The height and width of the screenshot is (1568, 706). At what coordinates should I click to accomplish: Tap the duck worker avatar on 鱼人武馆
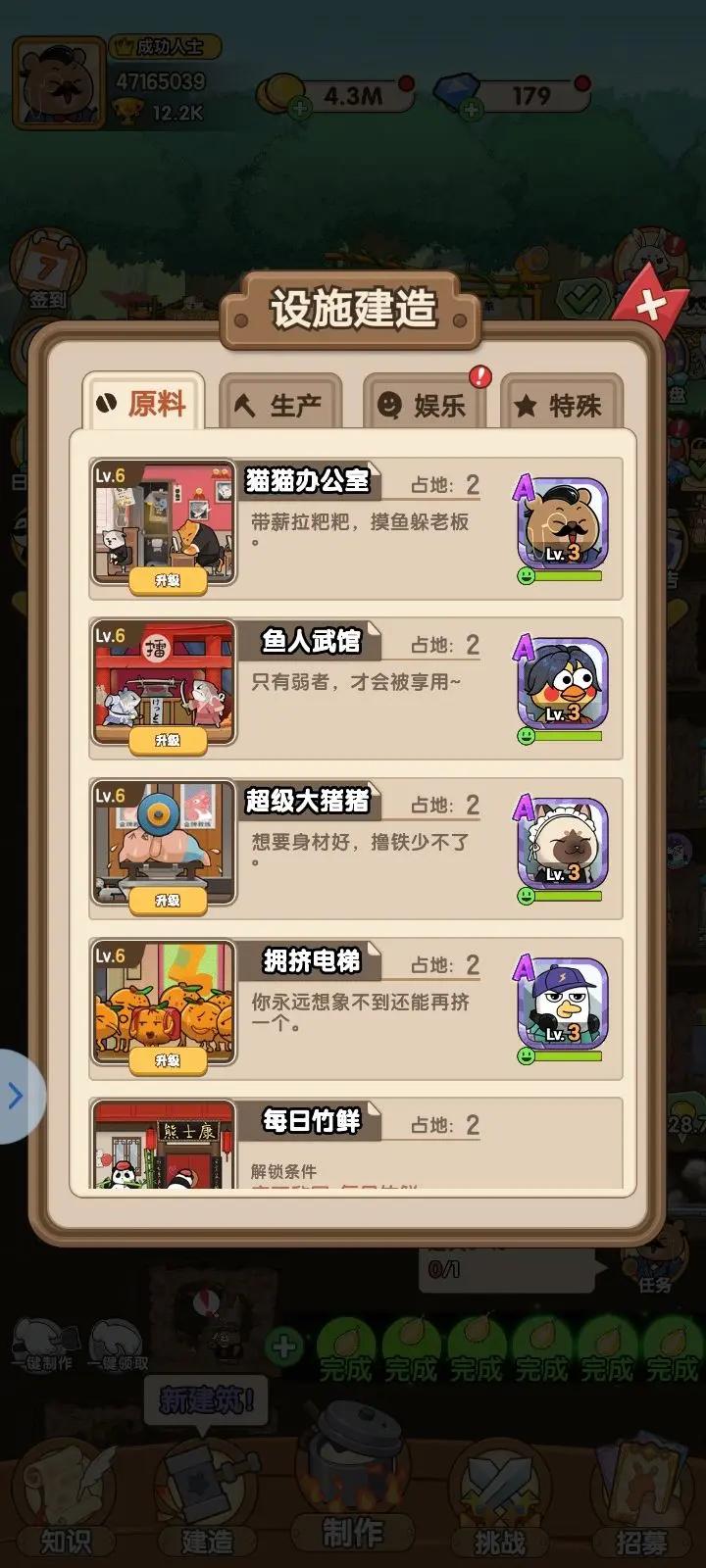(562, 686)
